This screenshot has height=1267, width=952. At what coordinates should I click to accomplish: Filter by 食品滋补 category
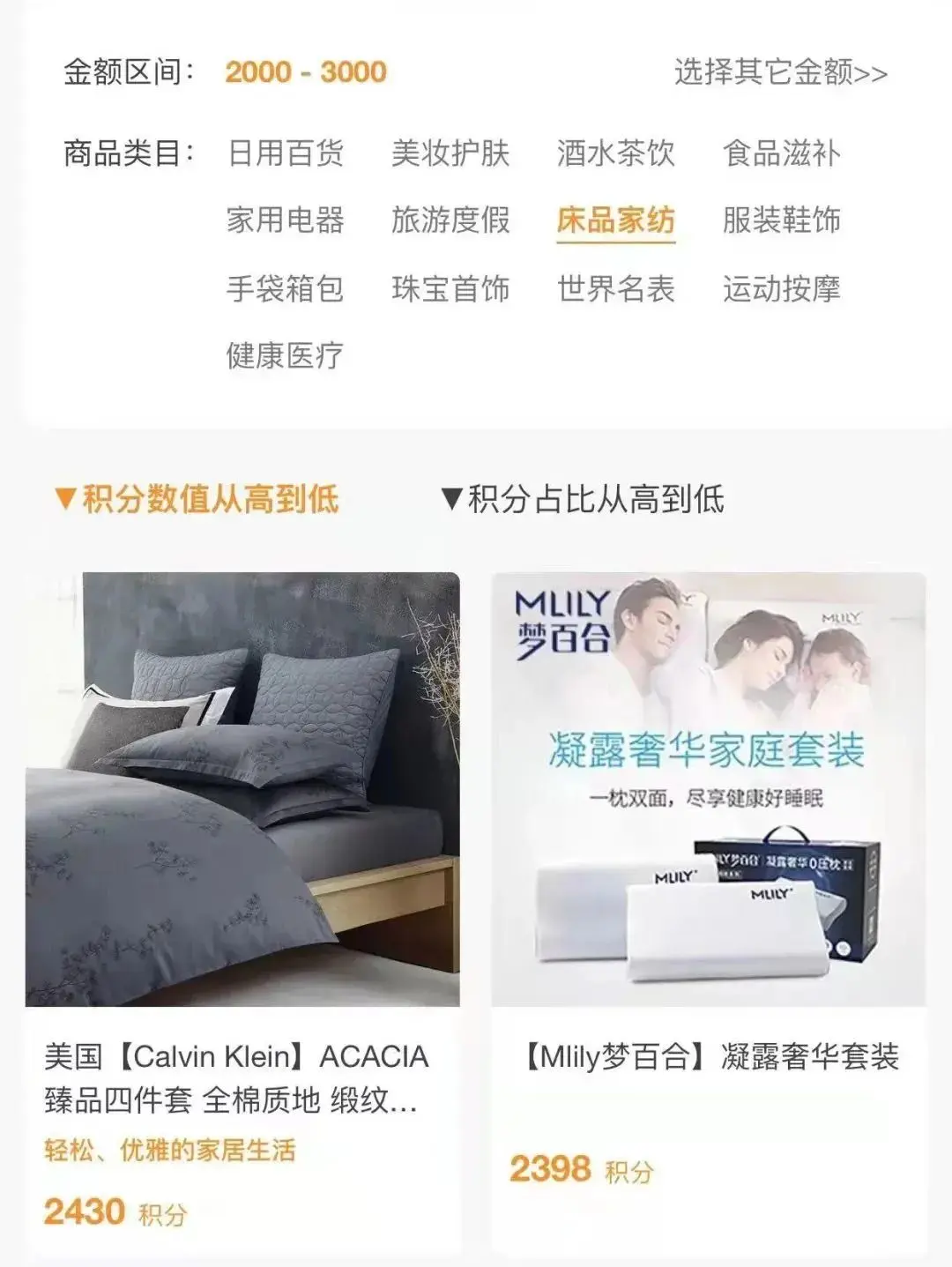tap(781, 153)
